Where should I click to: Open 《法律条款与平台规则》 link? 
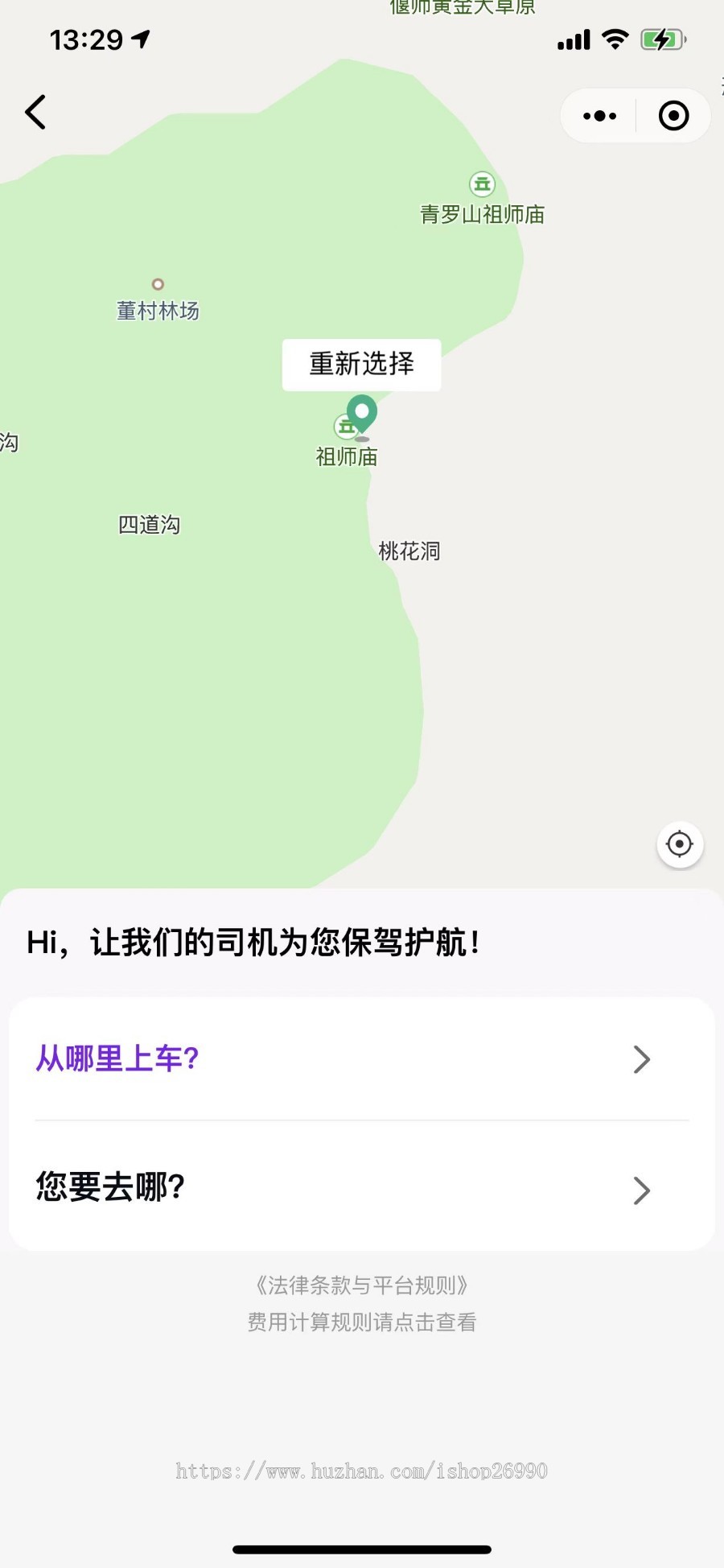[x=361, y=1285]
